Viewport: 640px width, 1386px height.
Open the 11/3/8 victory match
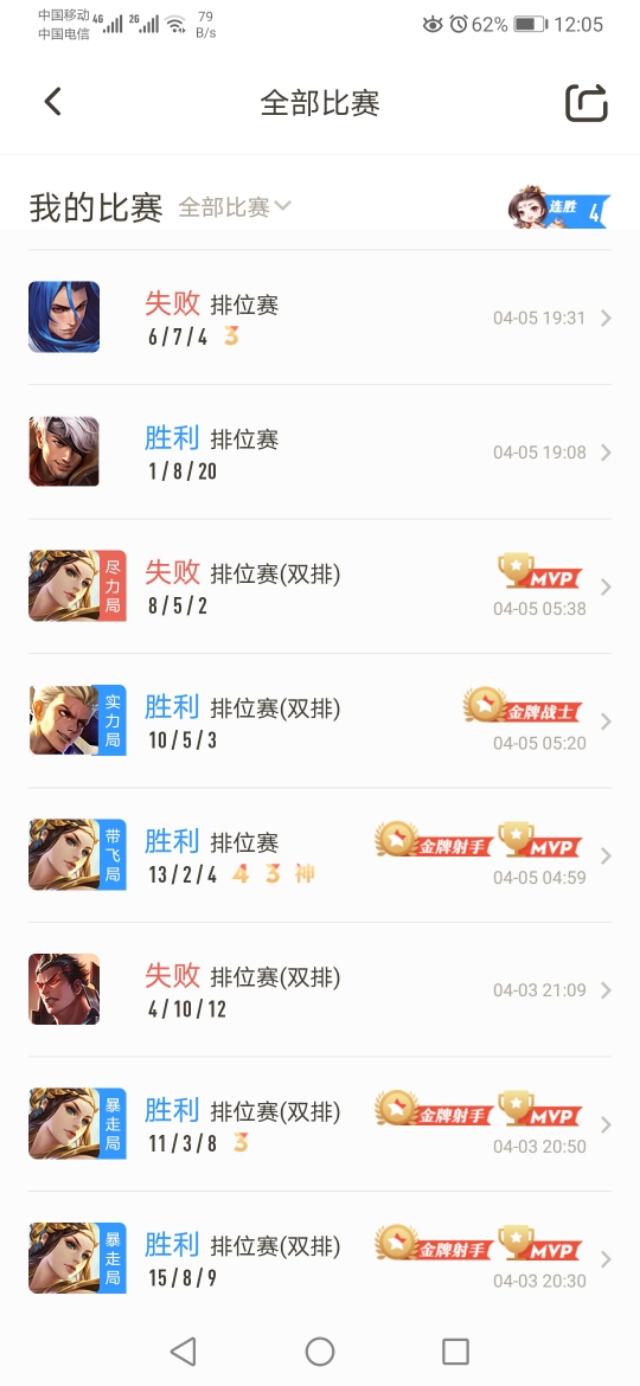[x=320, y=1125]
